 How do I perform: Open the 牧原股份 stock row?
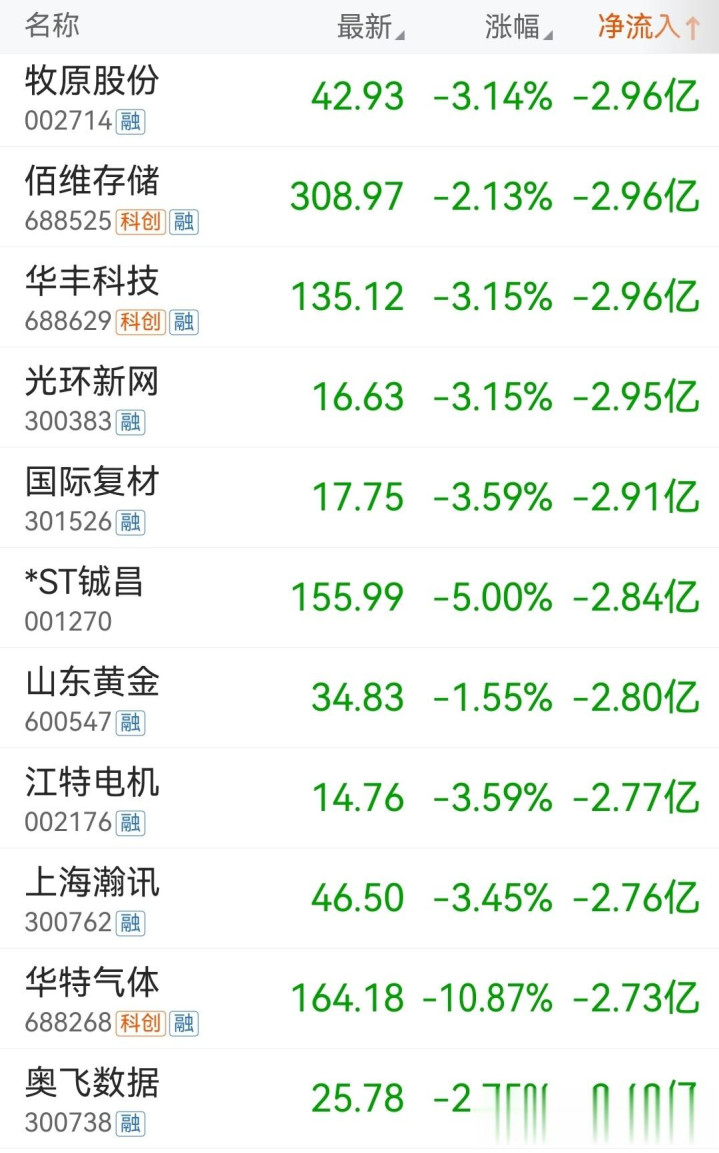(360, 100)
